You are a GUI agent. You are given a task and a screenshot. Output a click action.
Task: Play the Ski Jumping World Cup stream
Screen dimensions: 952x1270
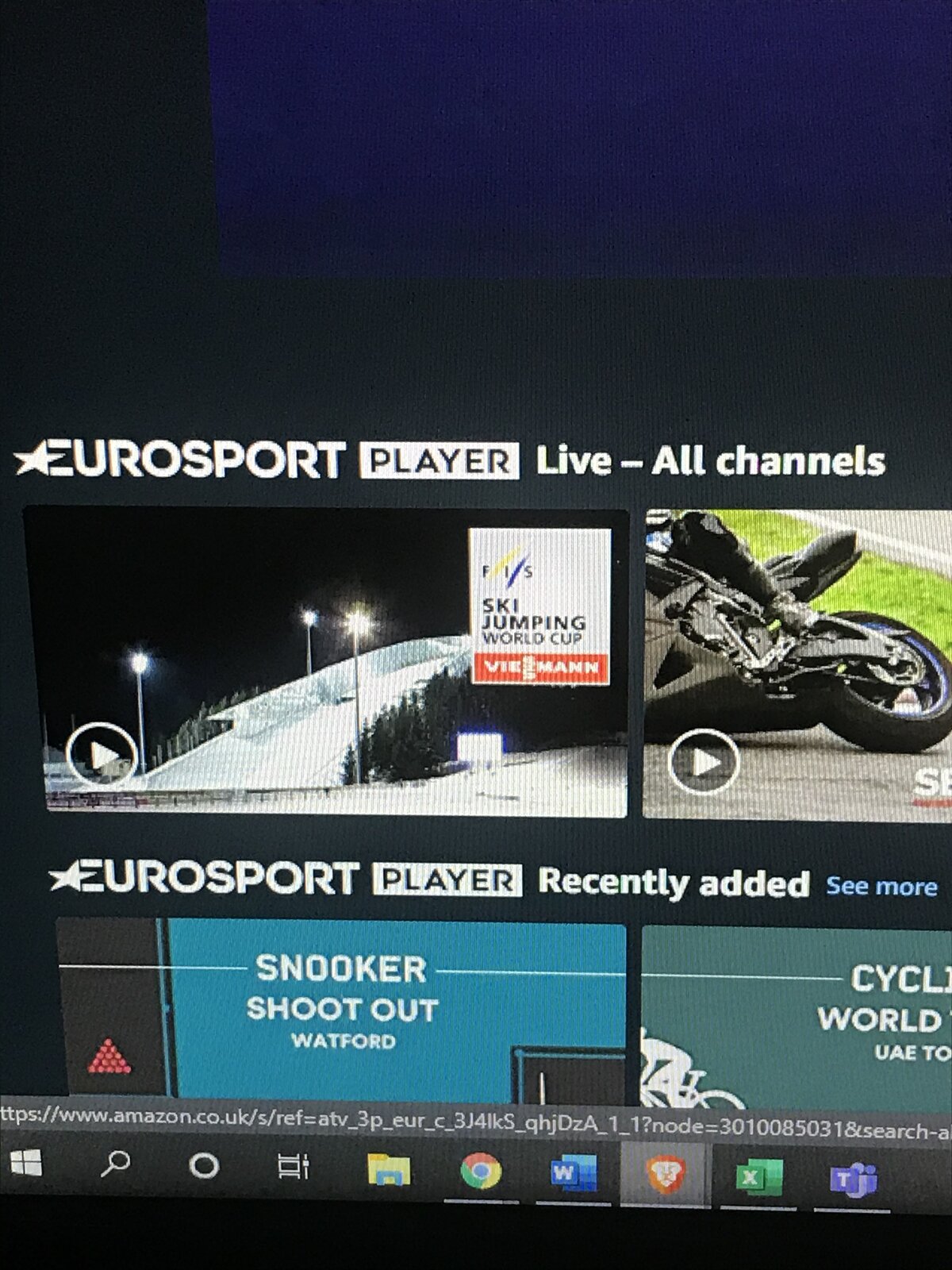(x=101, y=754)
